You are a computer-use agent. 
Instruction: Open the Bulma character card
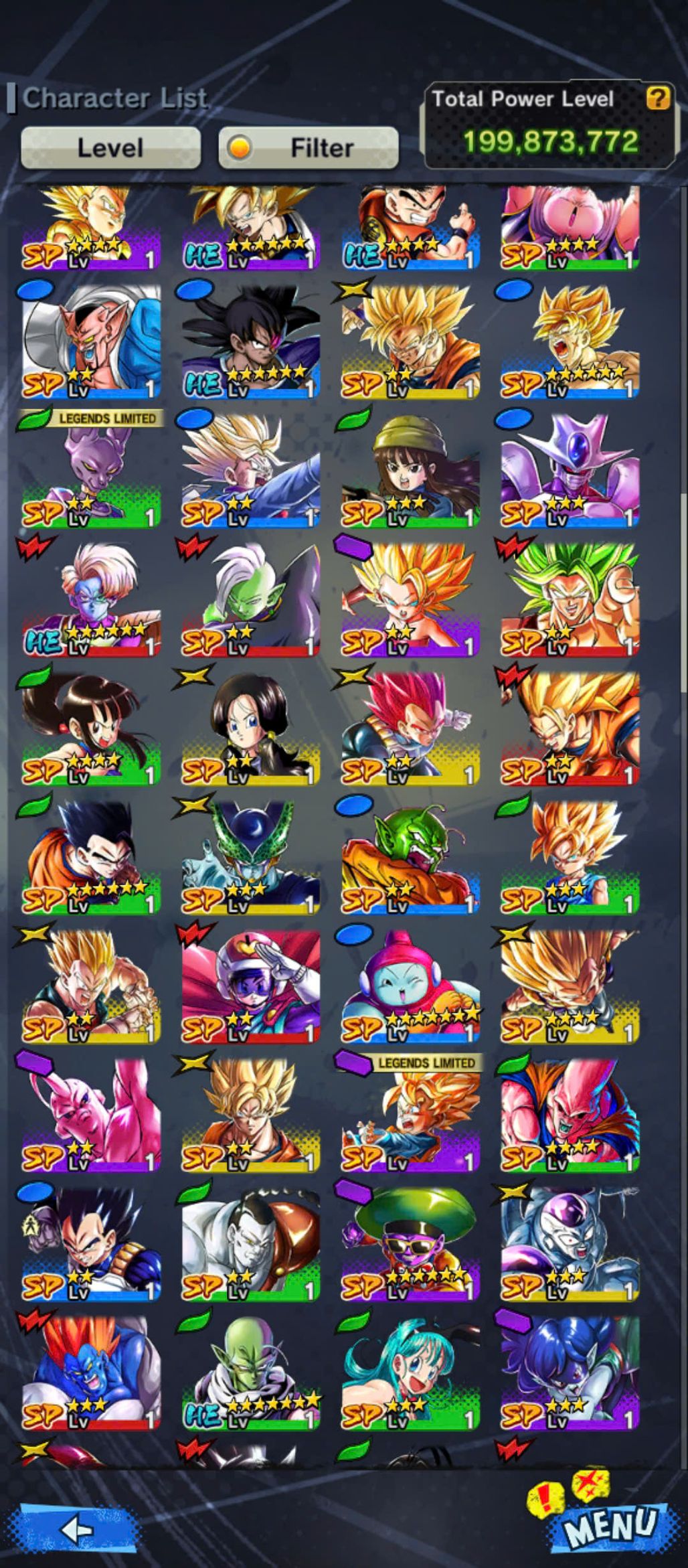tap(410, 1372)
